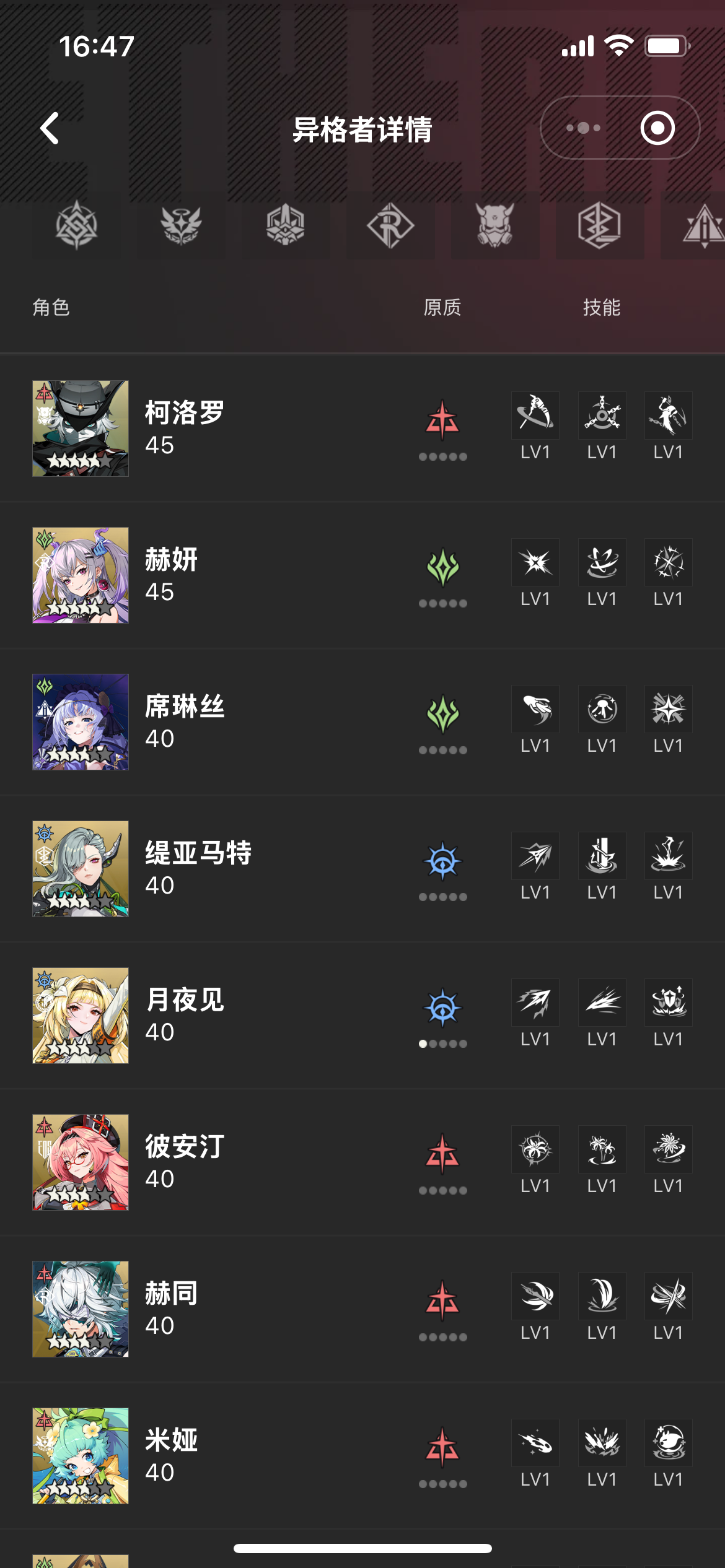Tap the back arrow to exit character details
Image resolution: width=725 pixels, height=1568 pixels.
tap(48, 128)
